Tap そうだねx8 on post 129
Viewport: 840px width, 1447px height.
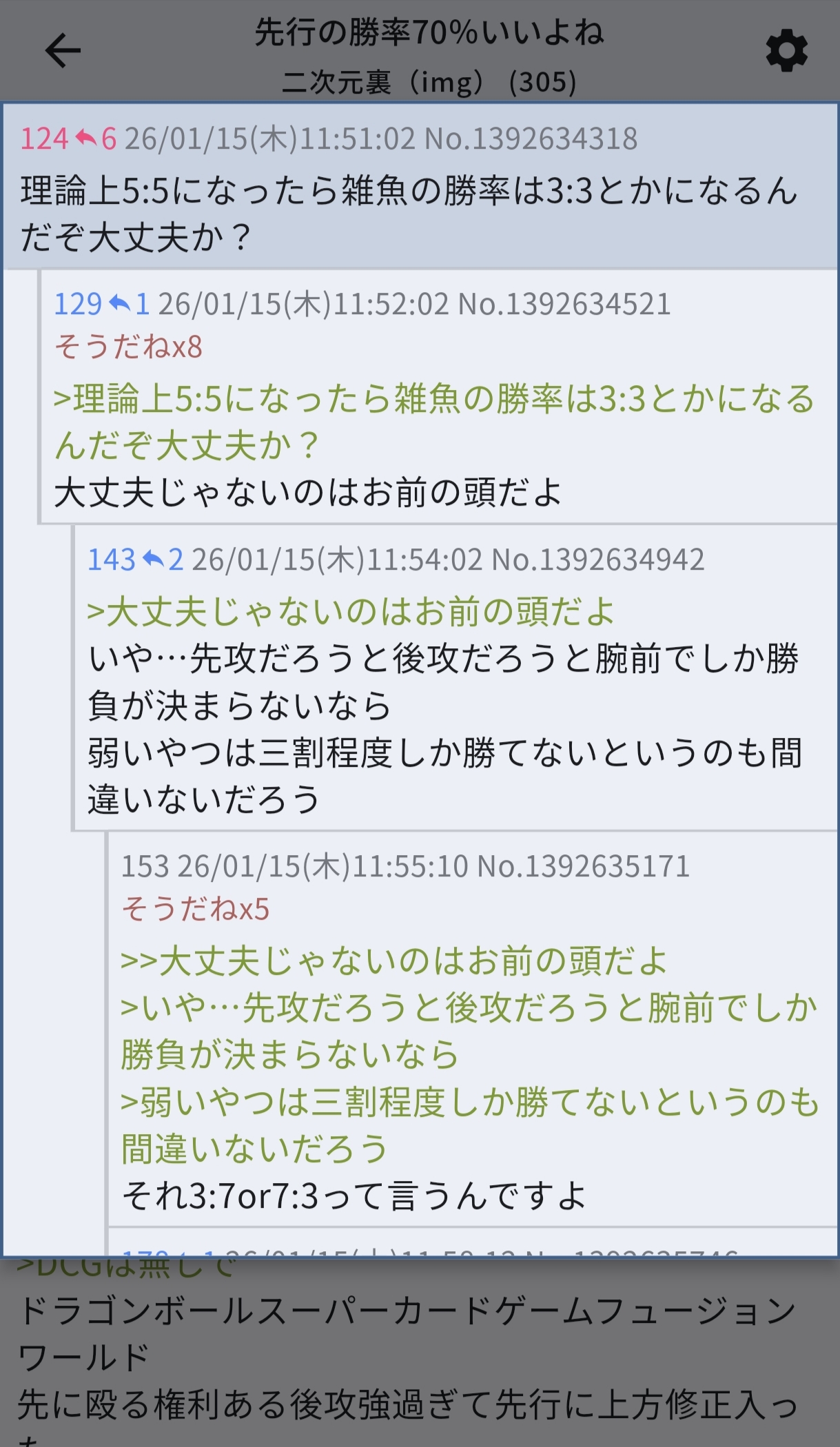(x=128, y=347)
